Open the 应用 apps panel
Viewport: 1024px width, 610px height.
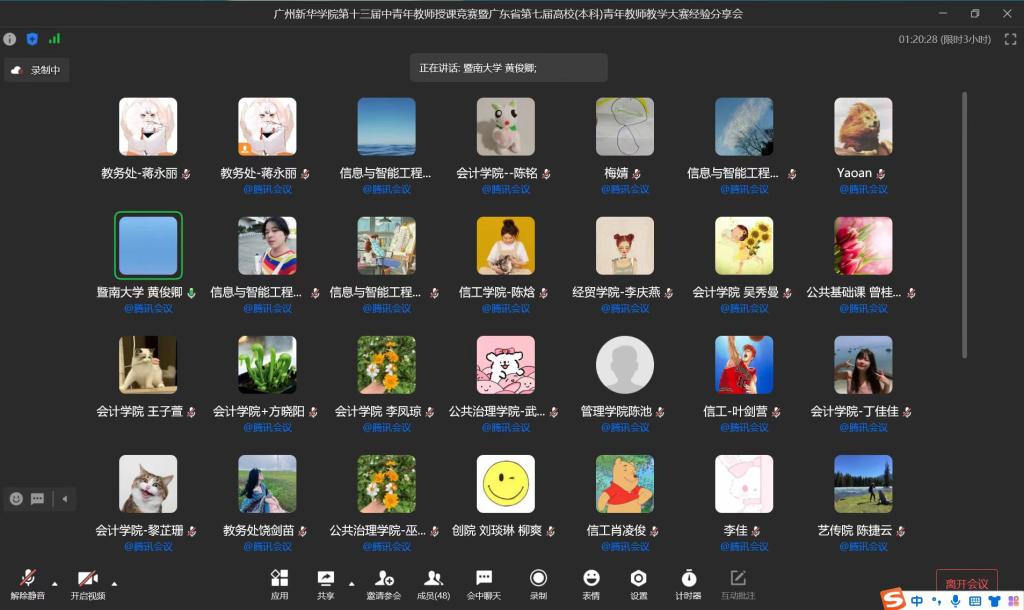point(279,584)
